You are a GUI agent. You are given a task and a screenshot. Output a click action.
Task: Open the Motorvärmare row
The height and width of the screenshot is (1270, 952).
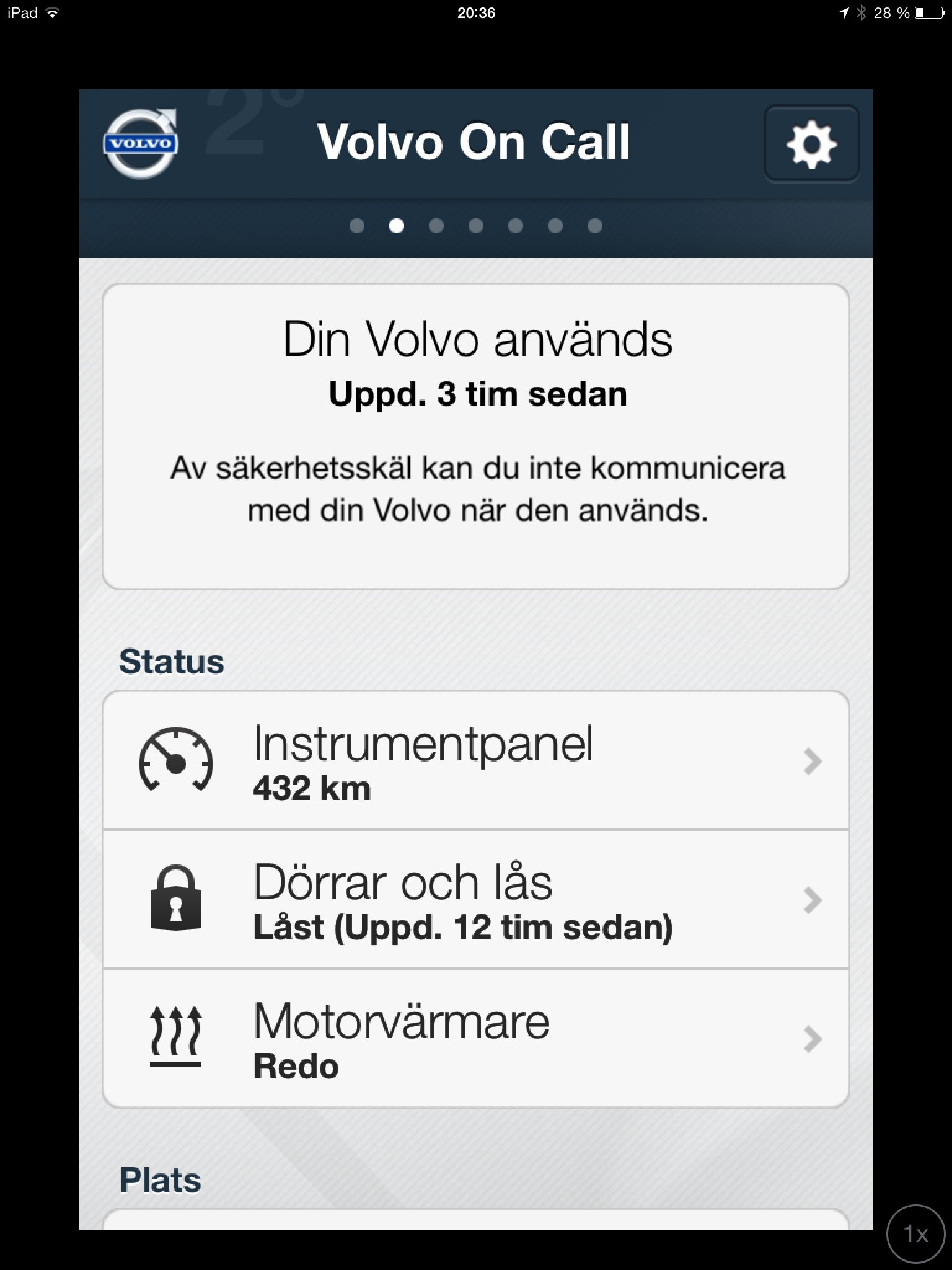(x=475, y=1039)
